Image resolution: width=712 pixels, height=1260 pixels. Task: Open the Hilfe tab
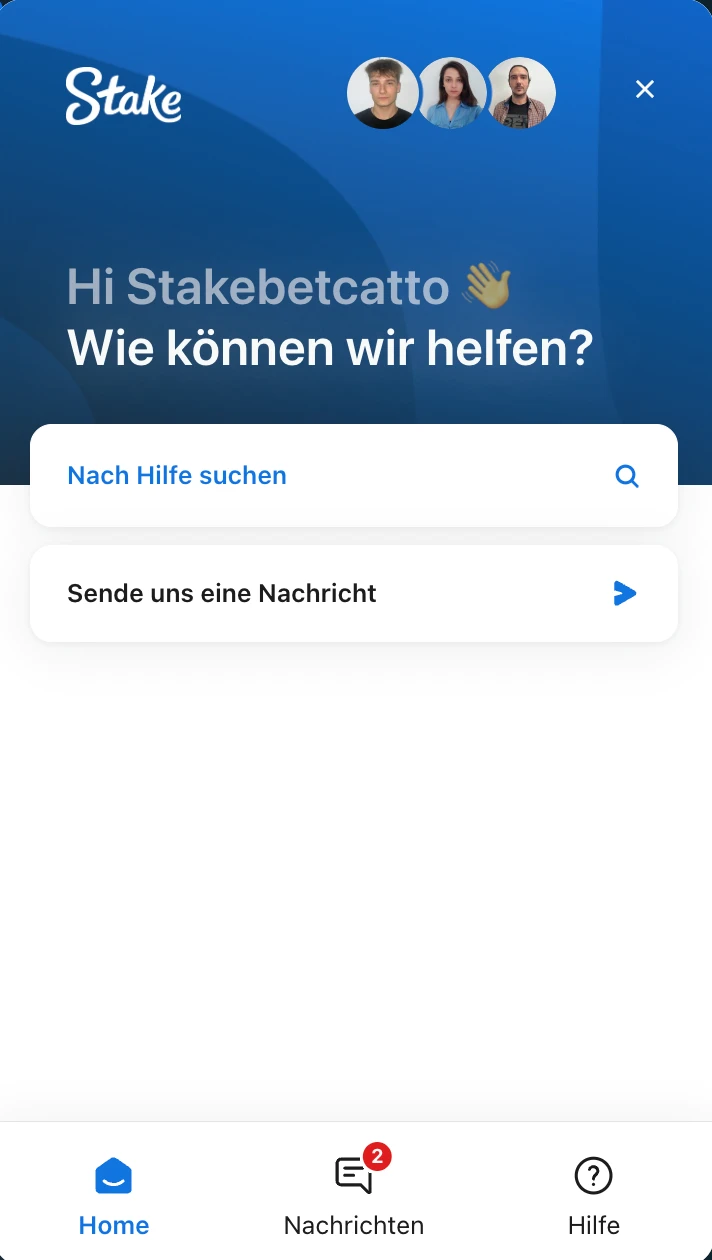(593, 1195)
